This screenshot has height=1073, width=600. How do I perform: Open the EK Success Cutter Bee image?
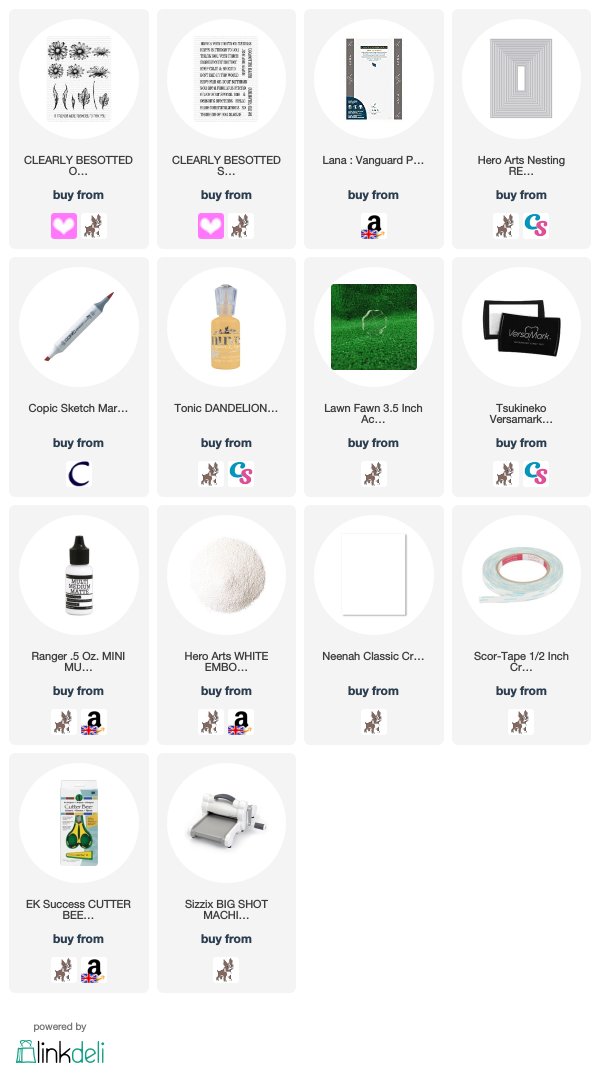pos(79,823)
